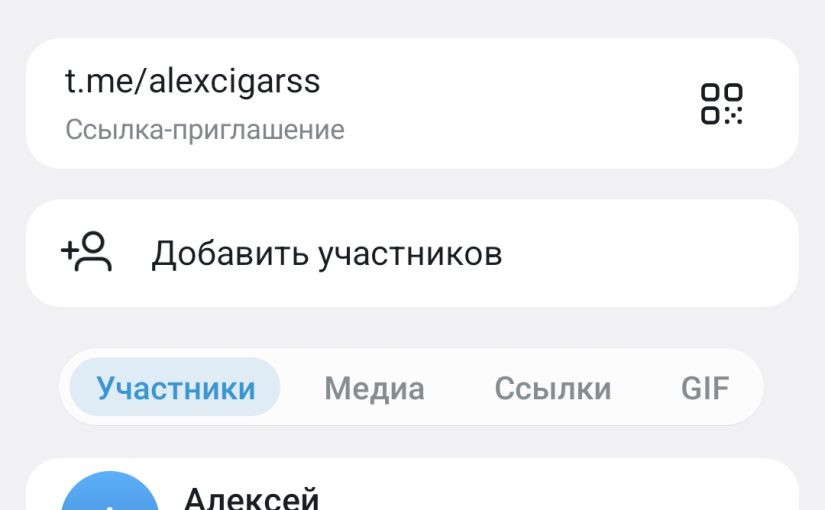The height and width of the screenshot is (510, 825).
Task: Select the Участники tab
Action: point(175,387)
